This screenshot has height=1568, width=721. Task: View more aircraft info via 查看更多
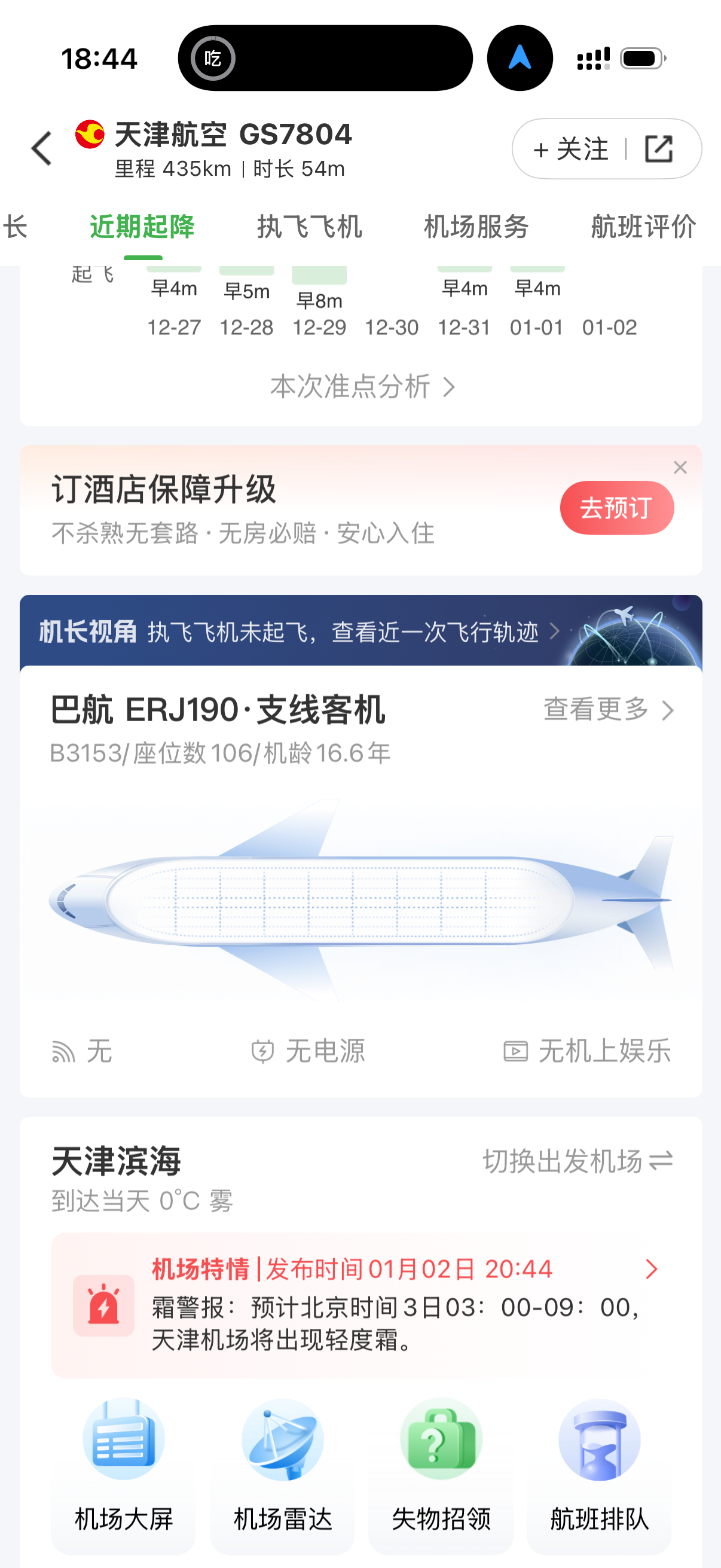point(608,710)
